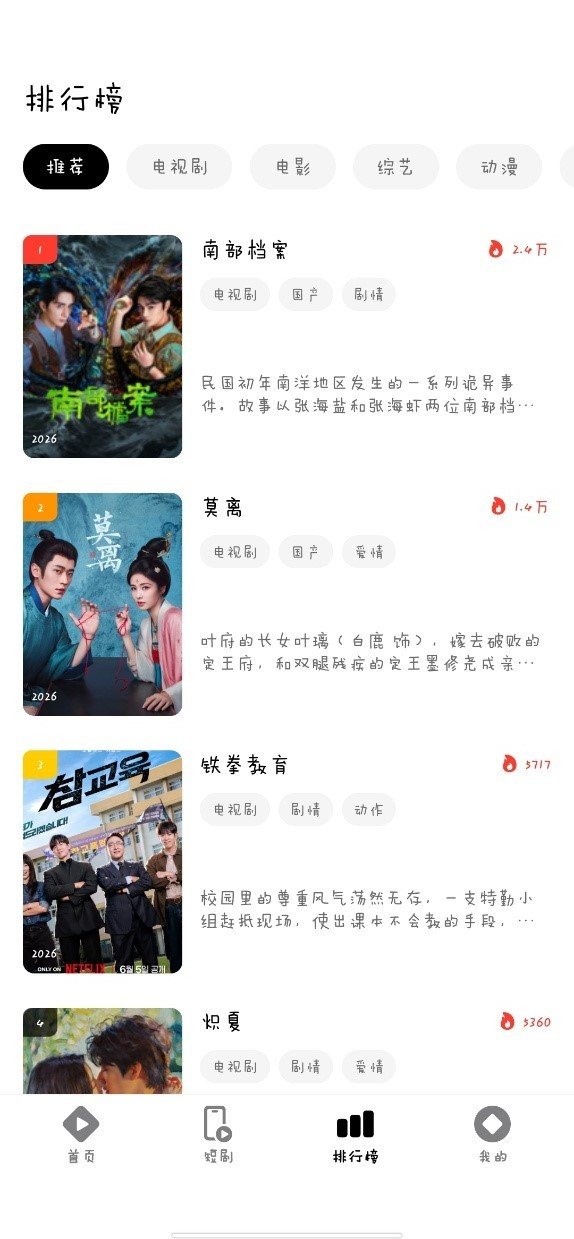
Task: Tap the 排行榜 bottom tab
Action: (355, 1136)
